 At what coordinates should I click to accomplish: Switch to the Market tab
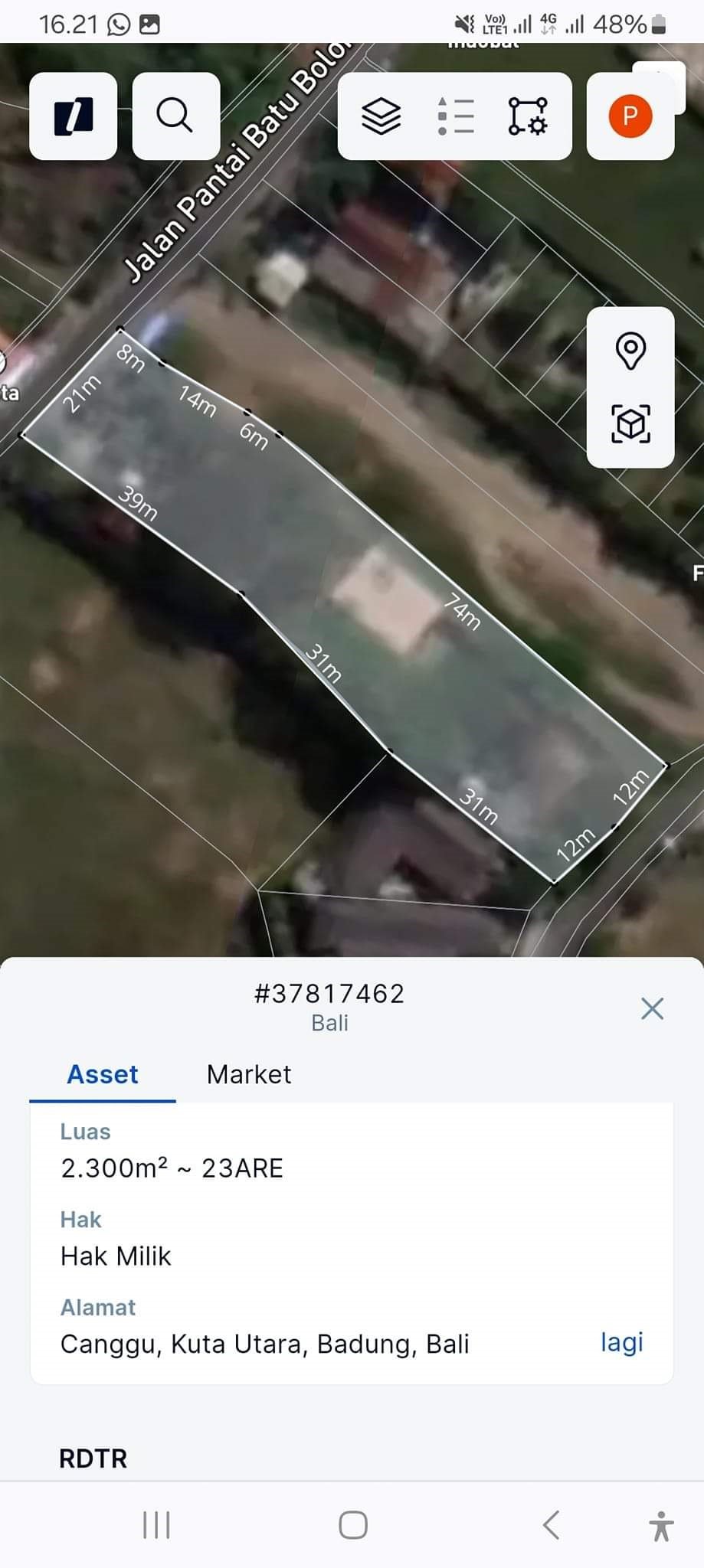(x=248, y=1074)
